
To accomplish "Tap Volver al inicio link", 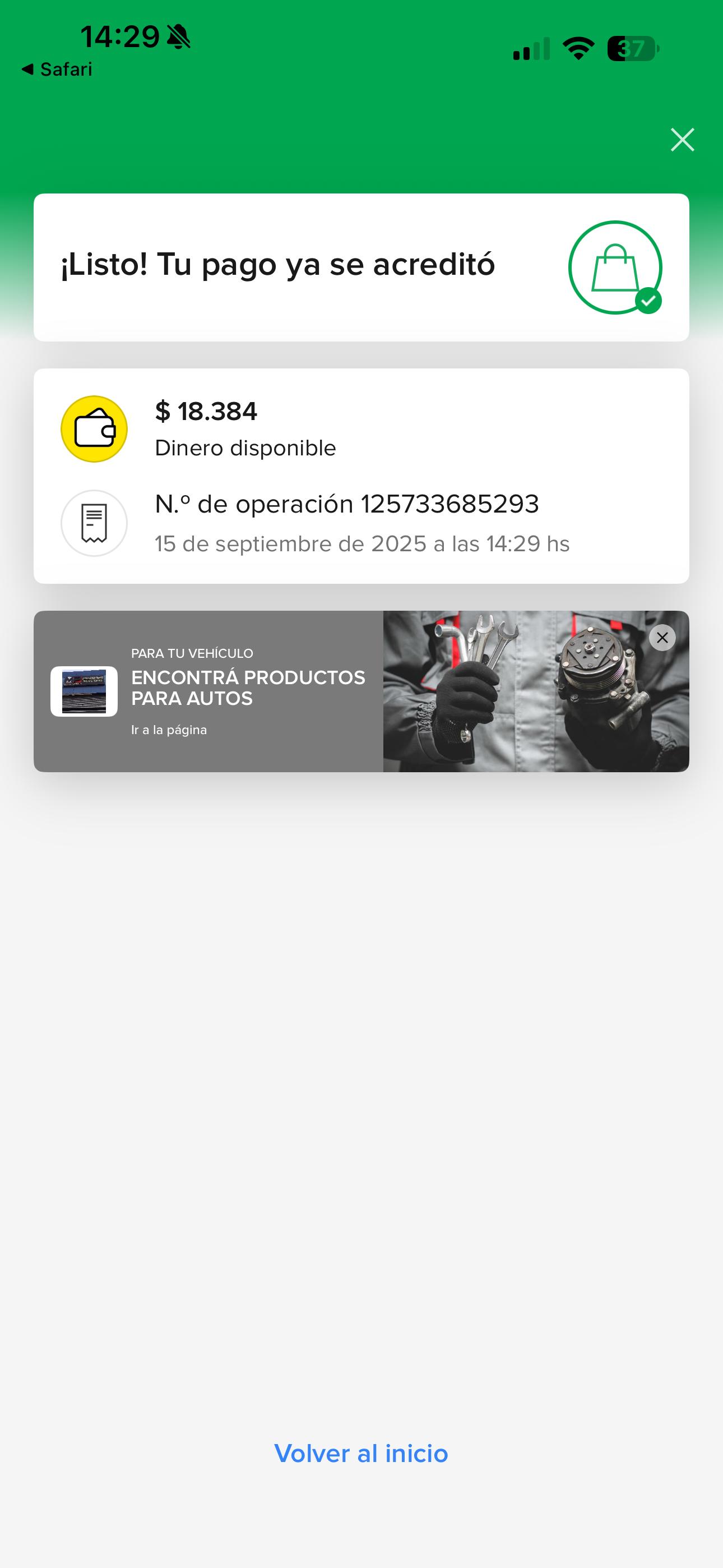I will point(361,1453).
